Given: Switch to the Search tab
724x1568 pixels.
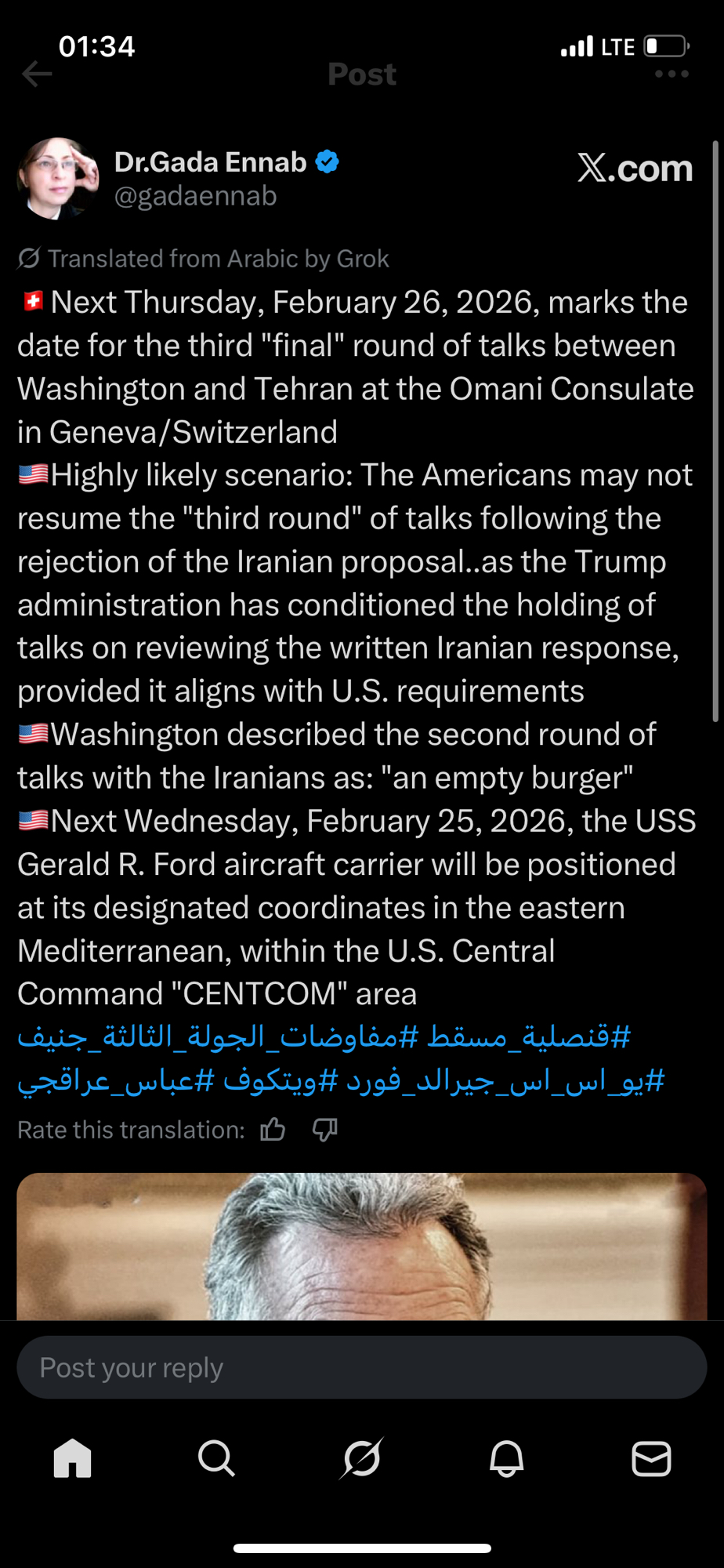Looking at the screenshot, I should 216,1459.
